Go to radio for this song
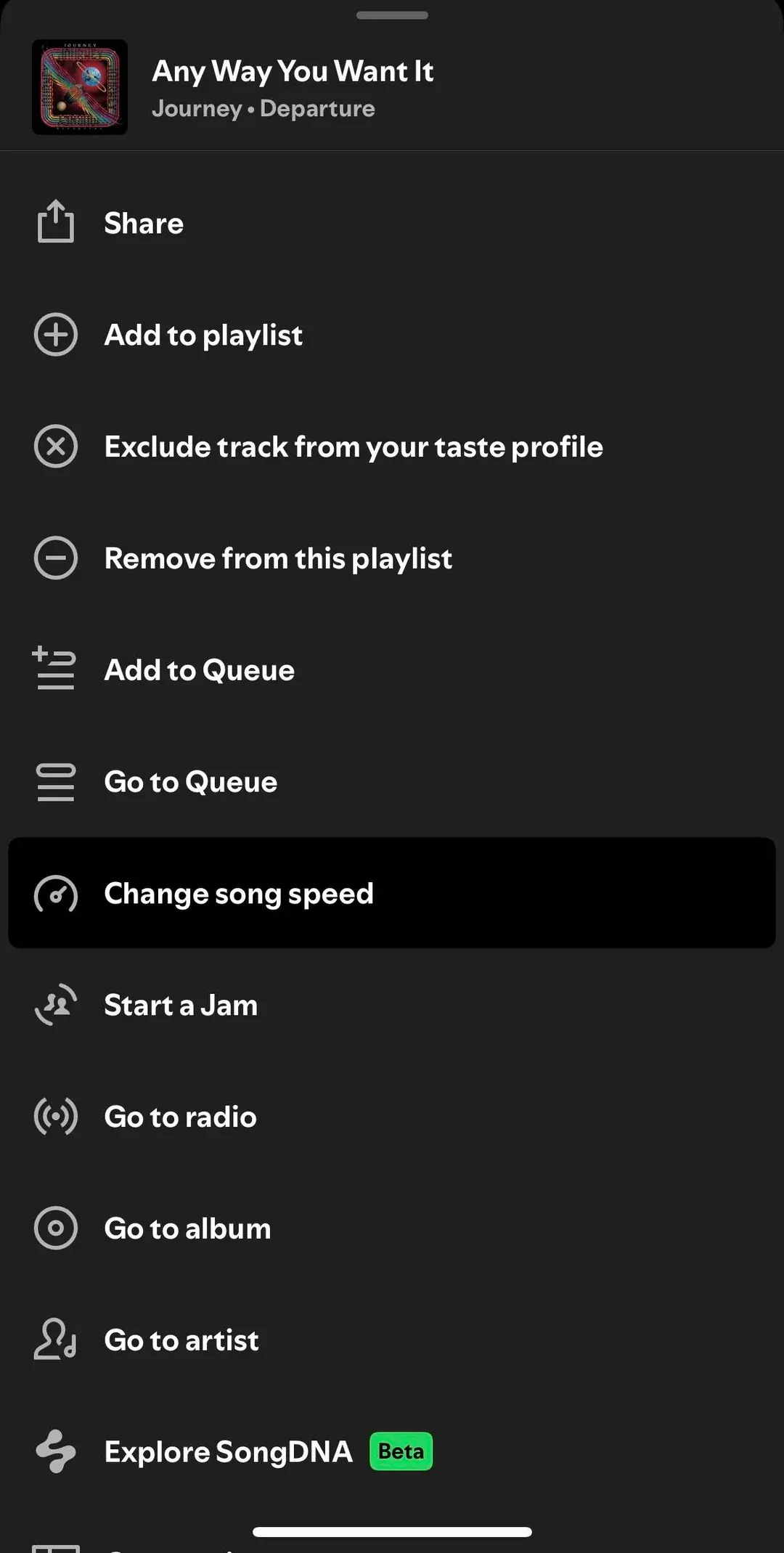This screenshot has height=1553, width=784. [x=392, y=1117]
